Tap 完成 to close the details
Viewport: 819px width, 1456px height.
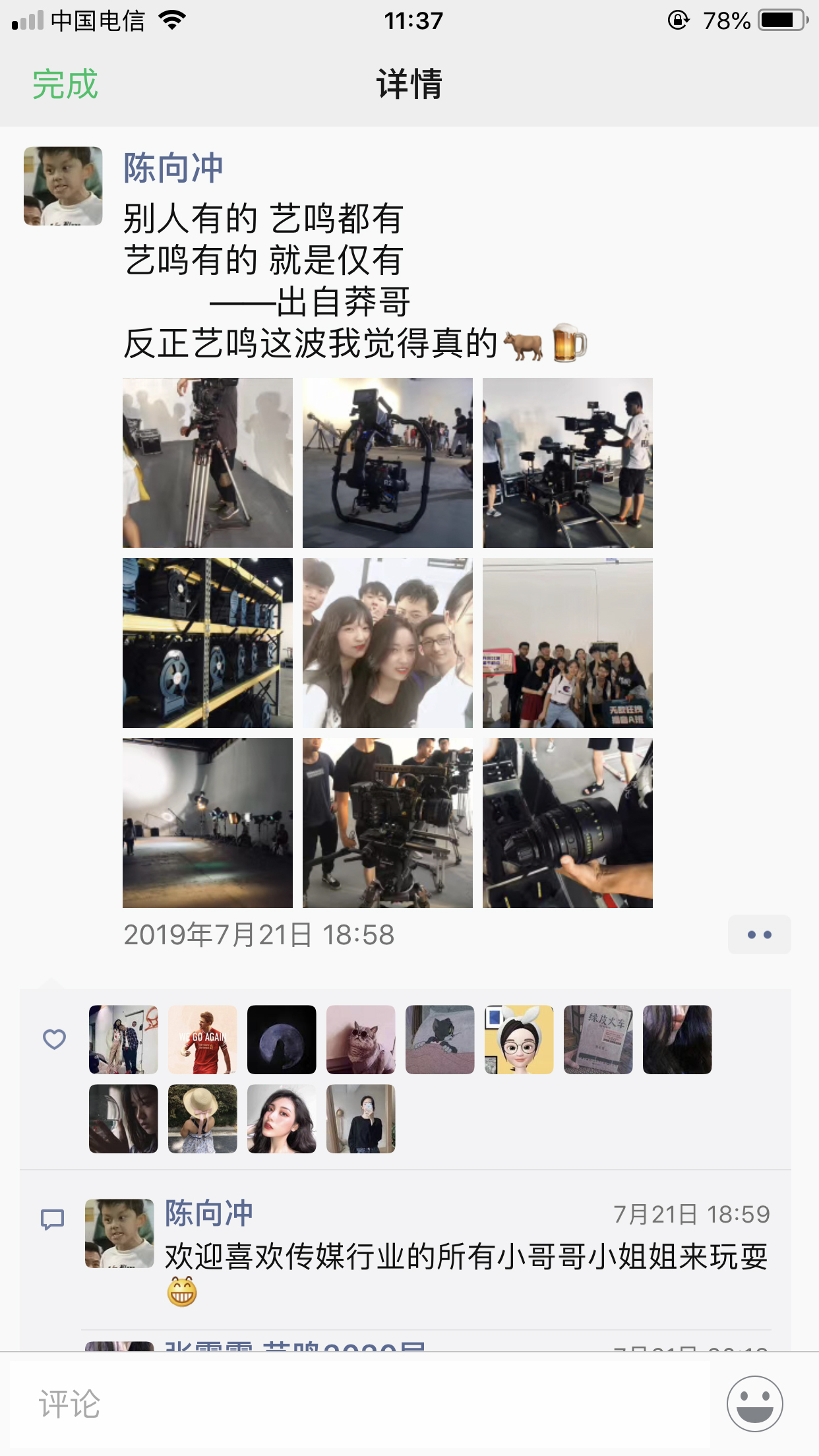65,84
